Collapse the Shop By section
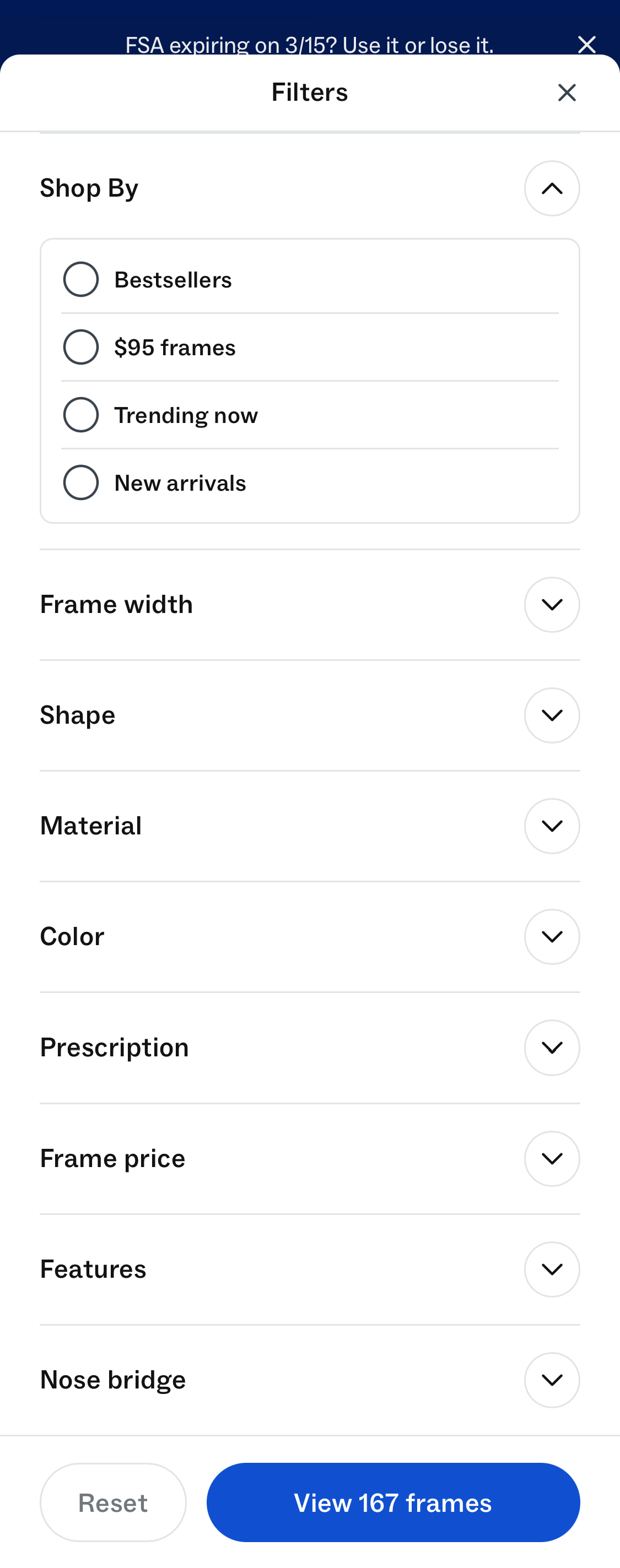Screen dimensions: 620x1568 click(x=552, y=189)
